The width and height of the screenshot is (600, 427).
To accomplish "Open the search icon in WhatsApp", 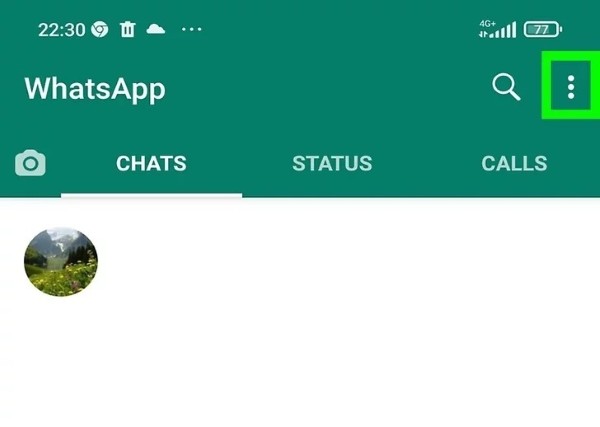I will tap(507, 88).
